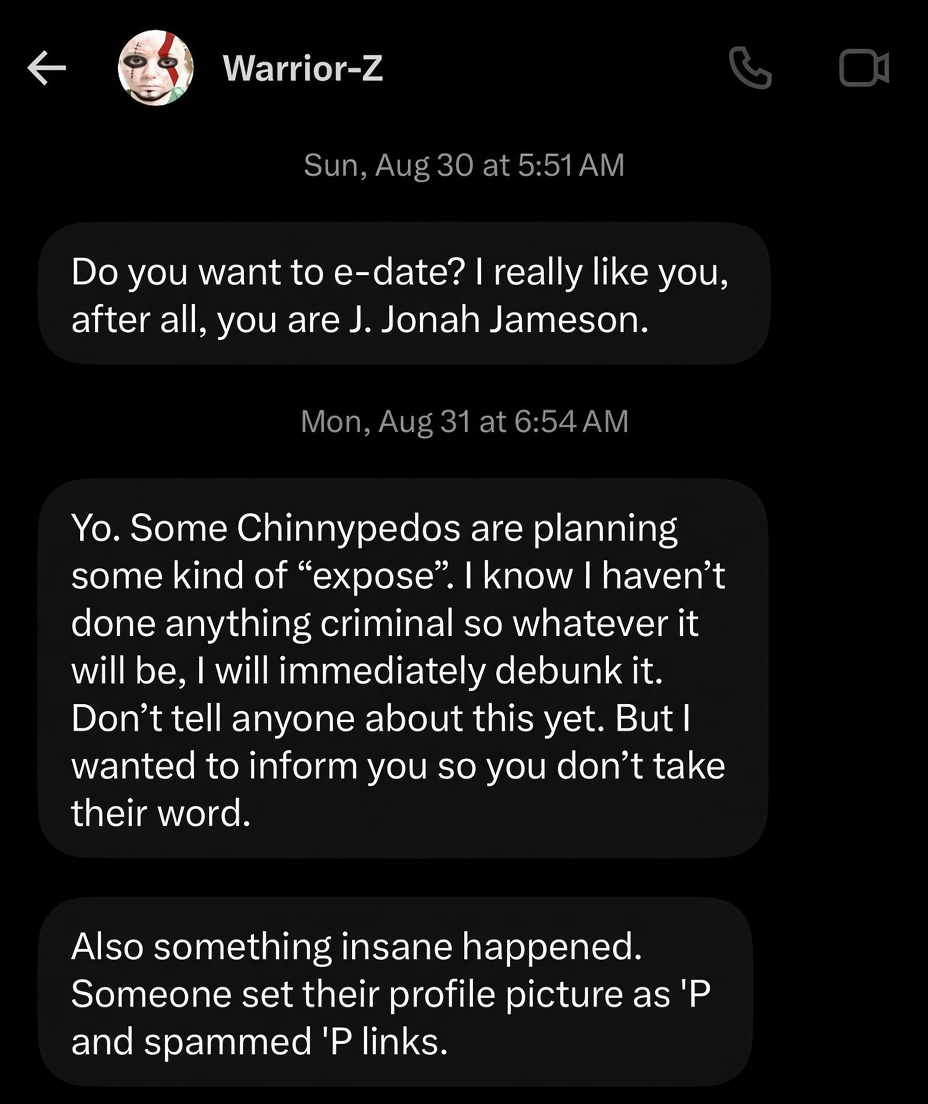Go back using the back arrow

[46, 68]
